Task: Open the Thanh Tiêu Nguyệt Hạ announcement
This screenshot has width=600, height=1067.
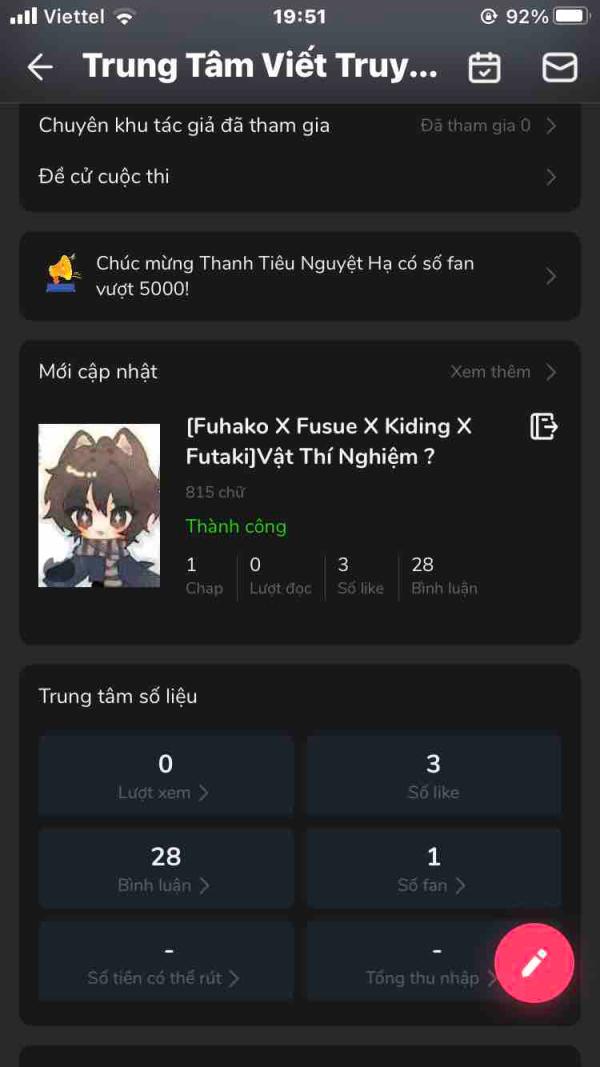Action: (x=299, y=276)
